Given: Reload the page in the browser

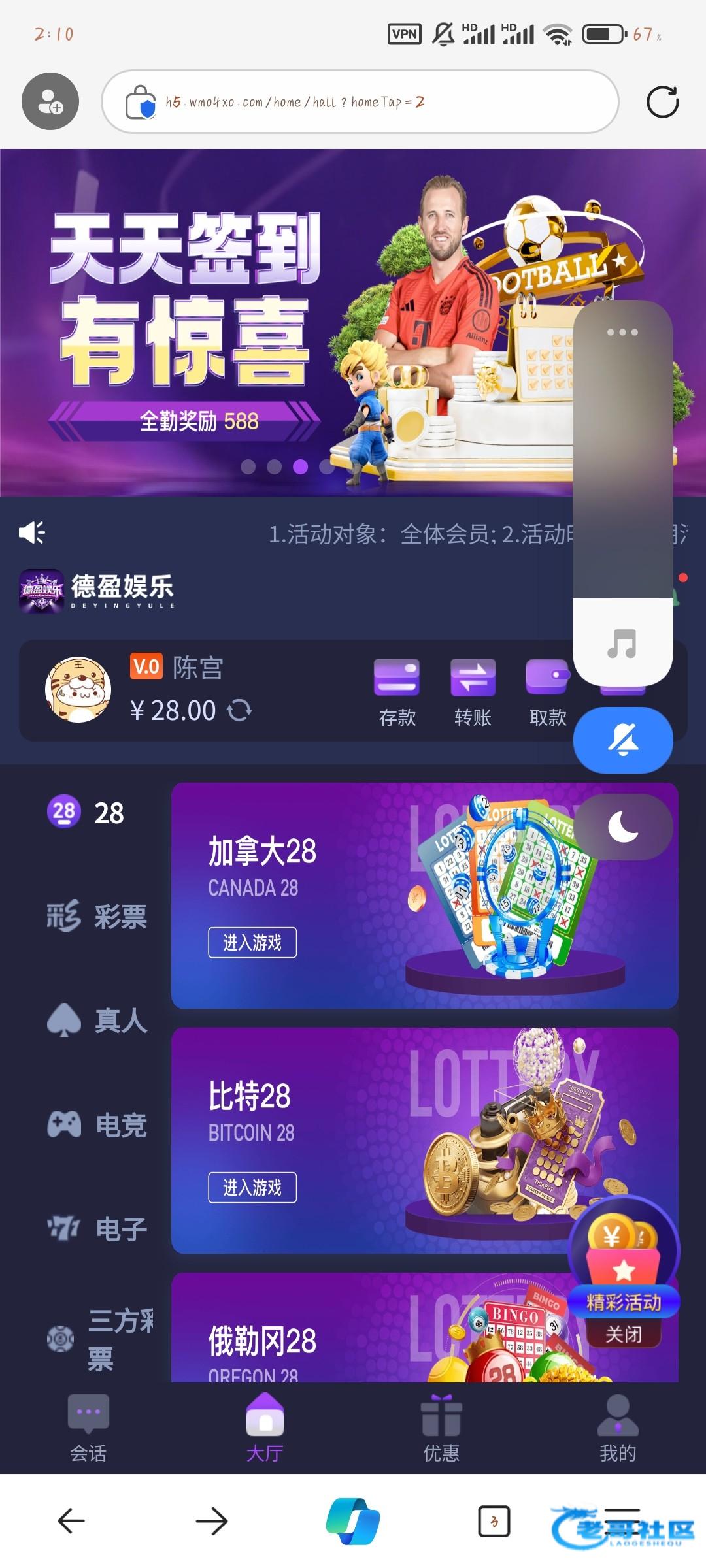Looking at the screenshot, I should (x=662, y=102).
